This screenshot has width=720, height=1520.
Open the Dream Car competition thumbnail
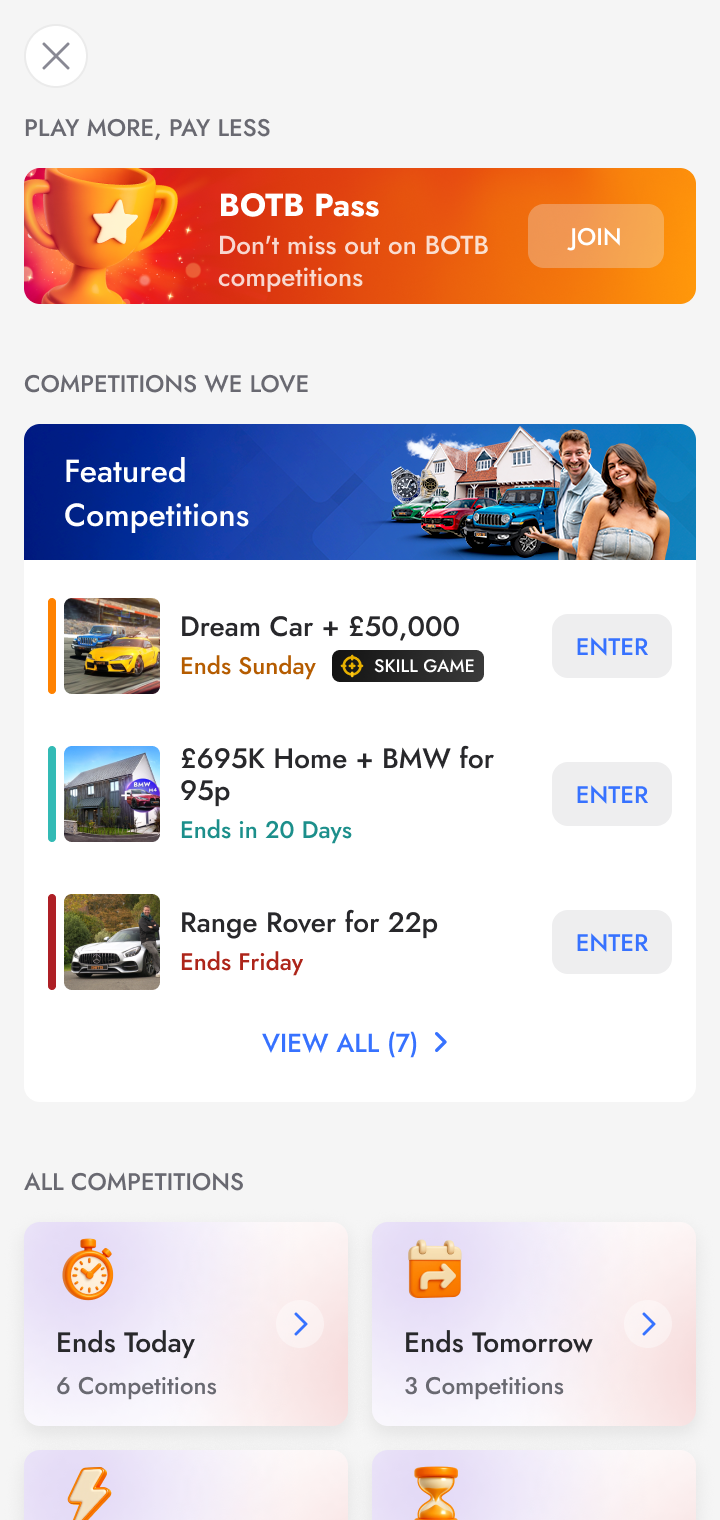coord(112,646)
